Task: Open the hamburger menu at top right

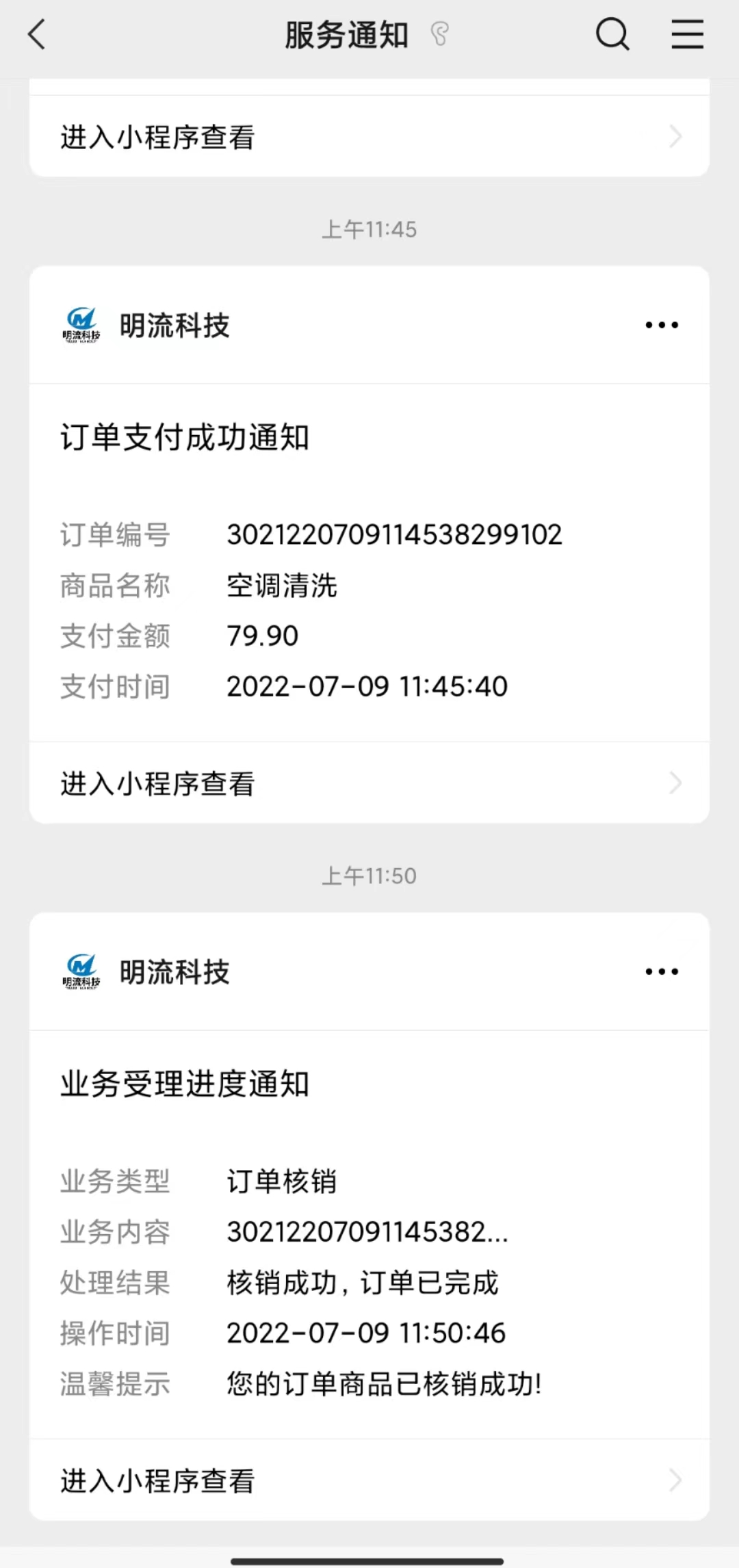Action: point(687,34)
